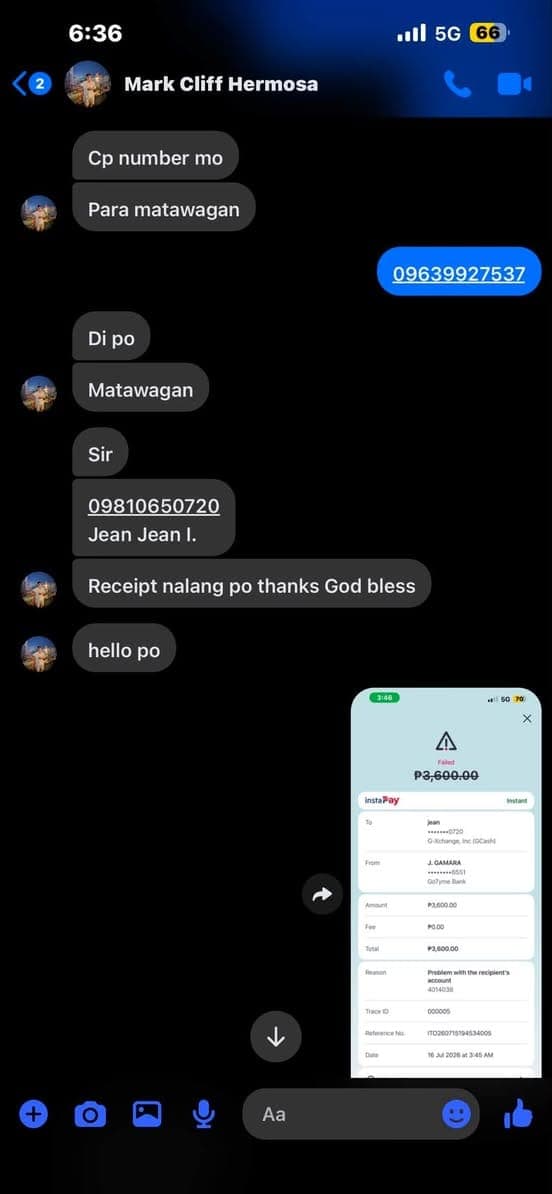The height and width of the screenshot is (1194, 552).
Task: Send a thumbs-up like
Action: (518, 1115)
